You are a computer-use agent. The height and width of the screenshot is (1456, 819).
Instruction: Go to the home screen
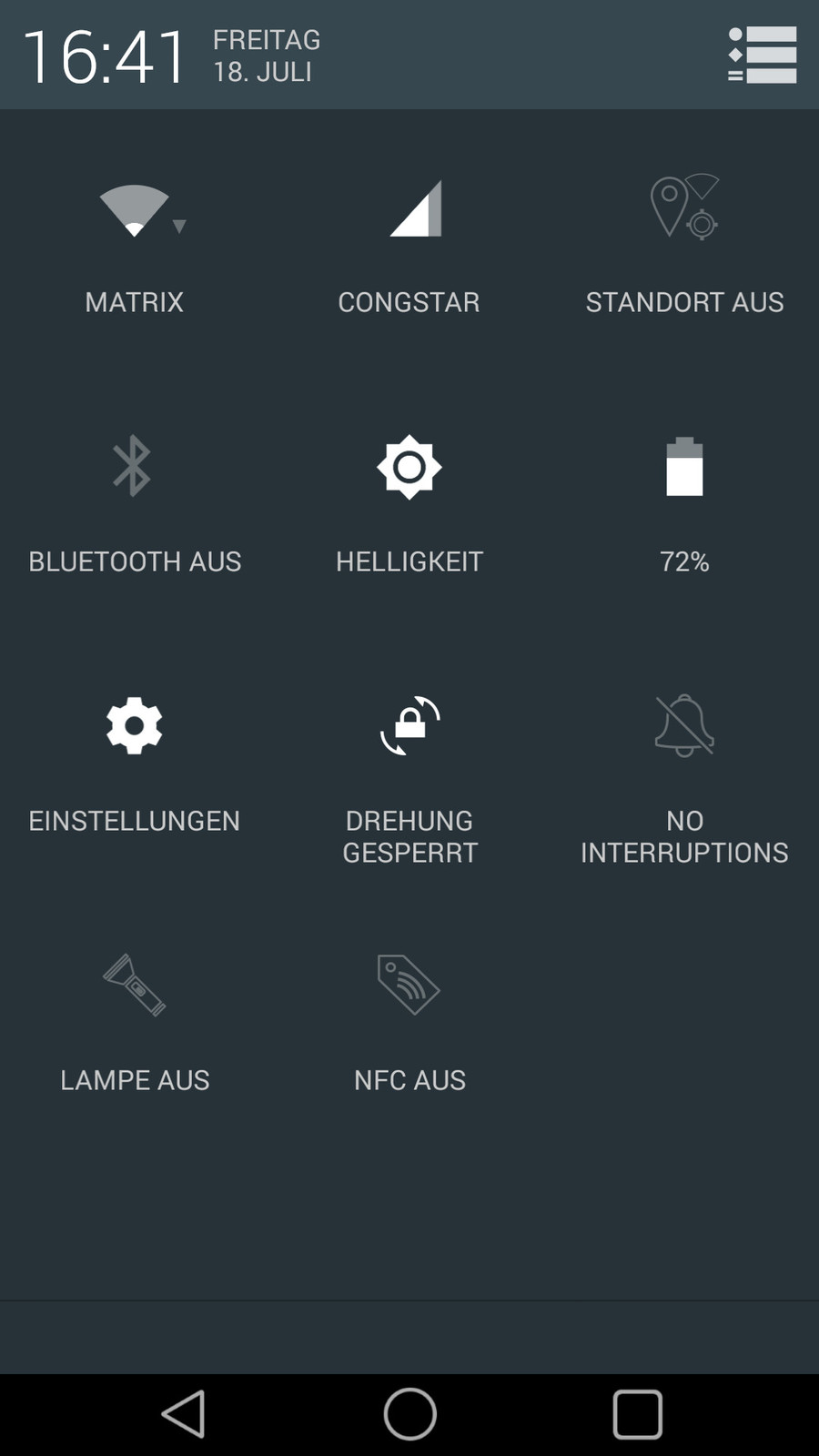(409, 1414)
